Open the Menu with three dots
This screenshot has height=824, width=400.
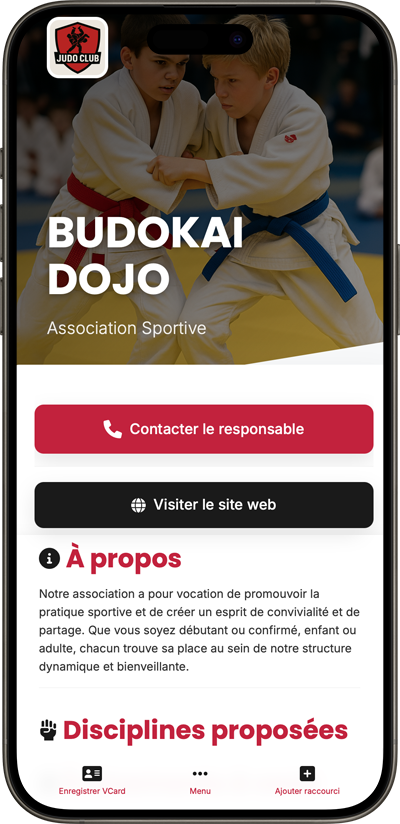200,780
